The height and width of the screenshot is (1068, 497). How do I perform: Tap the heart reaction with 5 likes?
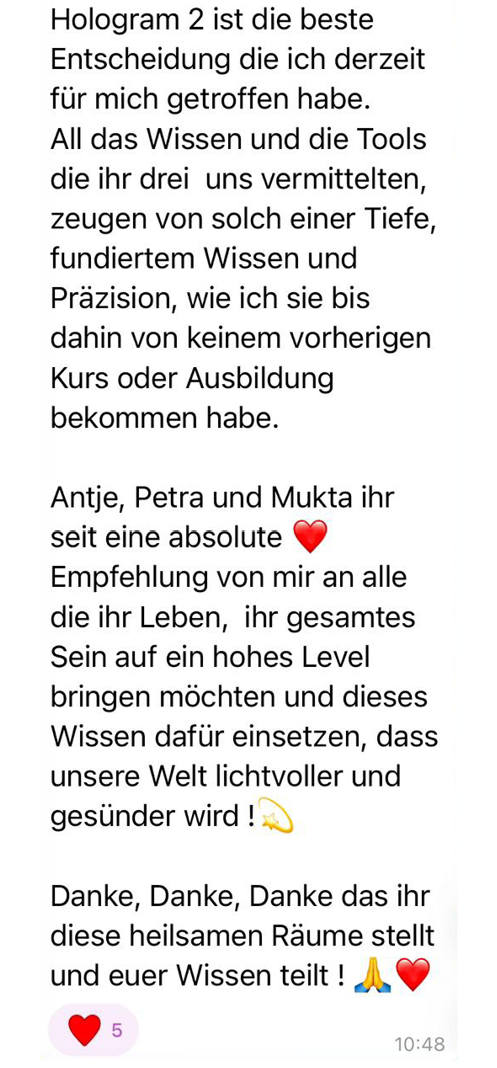point(93,1030)
